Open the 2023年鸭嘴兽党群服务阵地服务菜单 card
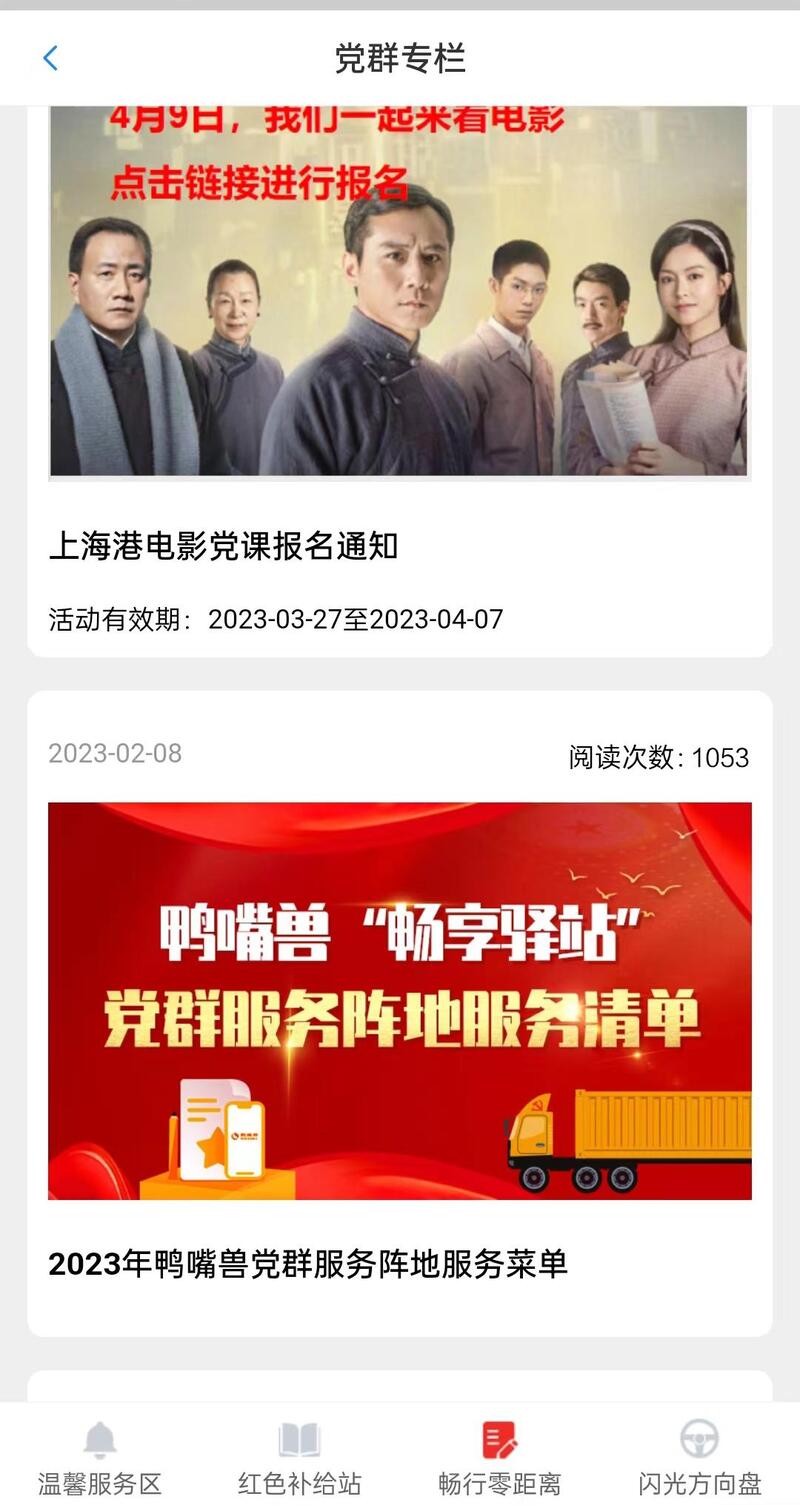 400,1013
